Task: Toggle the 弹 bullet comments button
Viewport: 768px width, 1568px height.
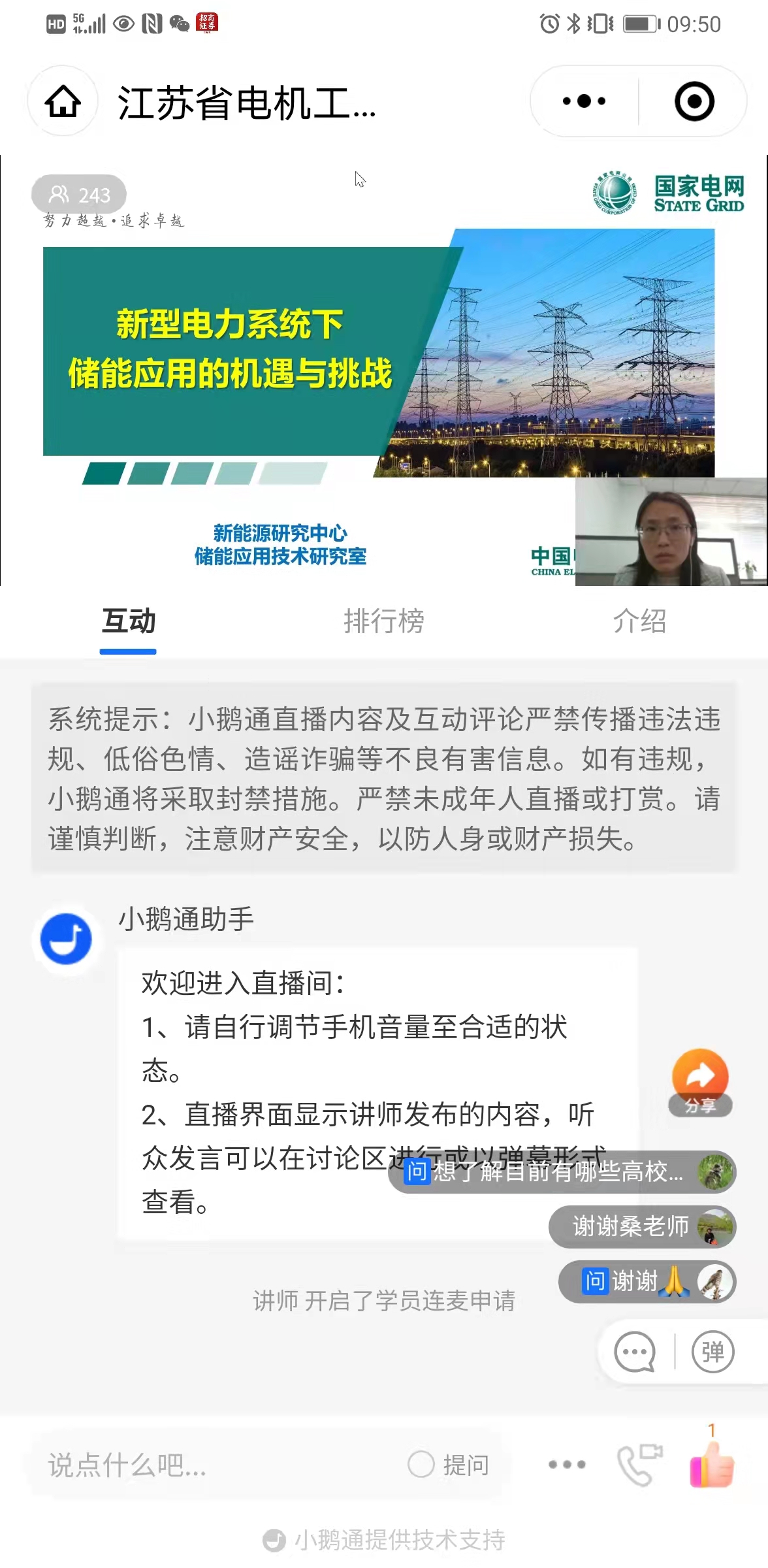Action: tap(712, 1352)
